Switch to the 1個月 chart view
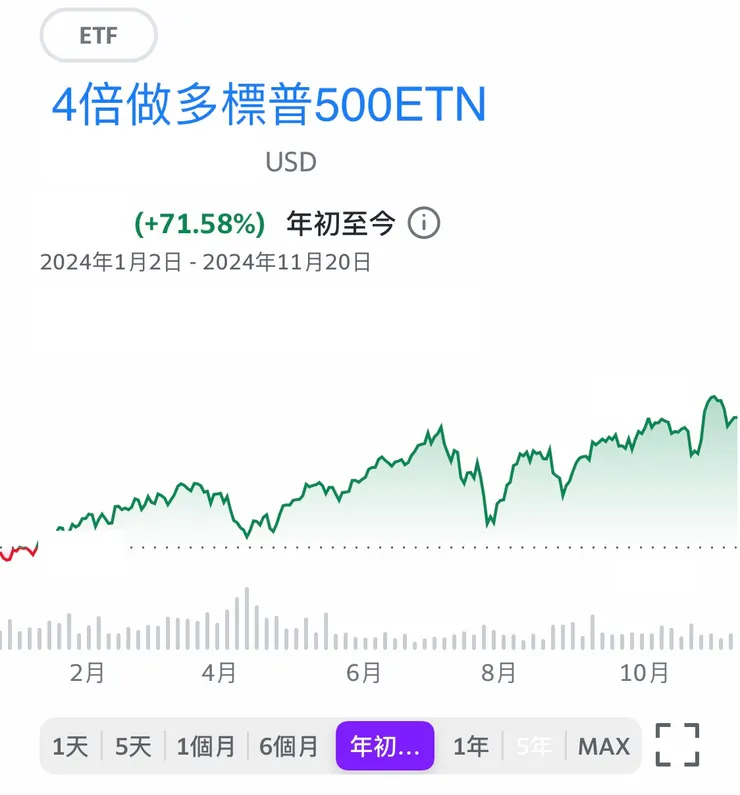This screenshot has width=740, height=795. (204, 745)
